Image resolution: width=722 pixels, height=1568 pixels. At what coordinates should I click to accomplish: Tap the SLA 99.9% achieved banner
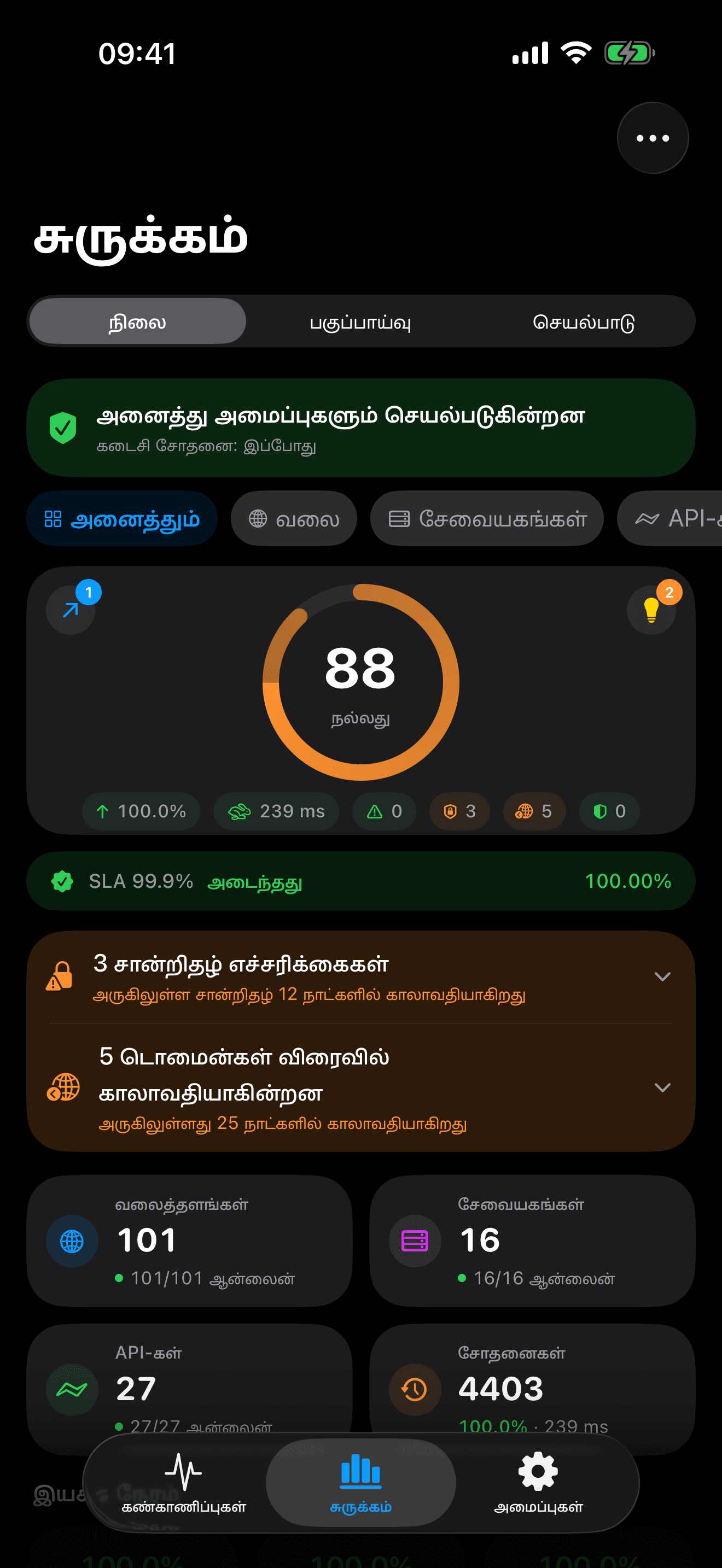pos(360,881)
